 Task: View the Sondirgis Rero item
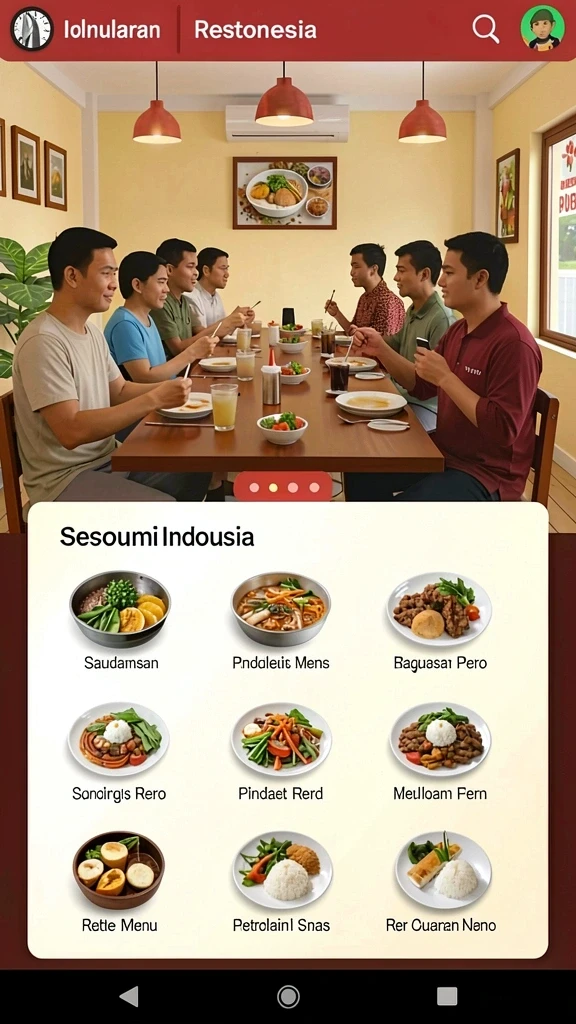(119, 752)
